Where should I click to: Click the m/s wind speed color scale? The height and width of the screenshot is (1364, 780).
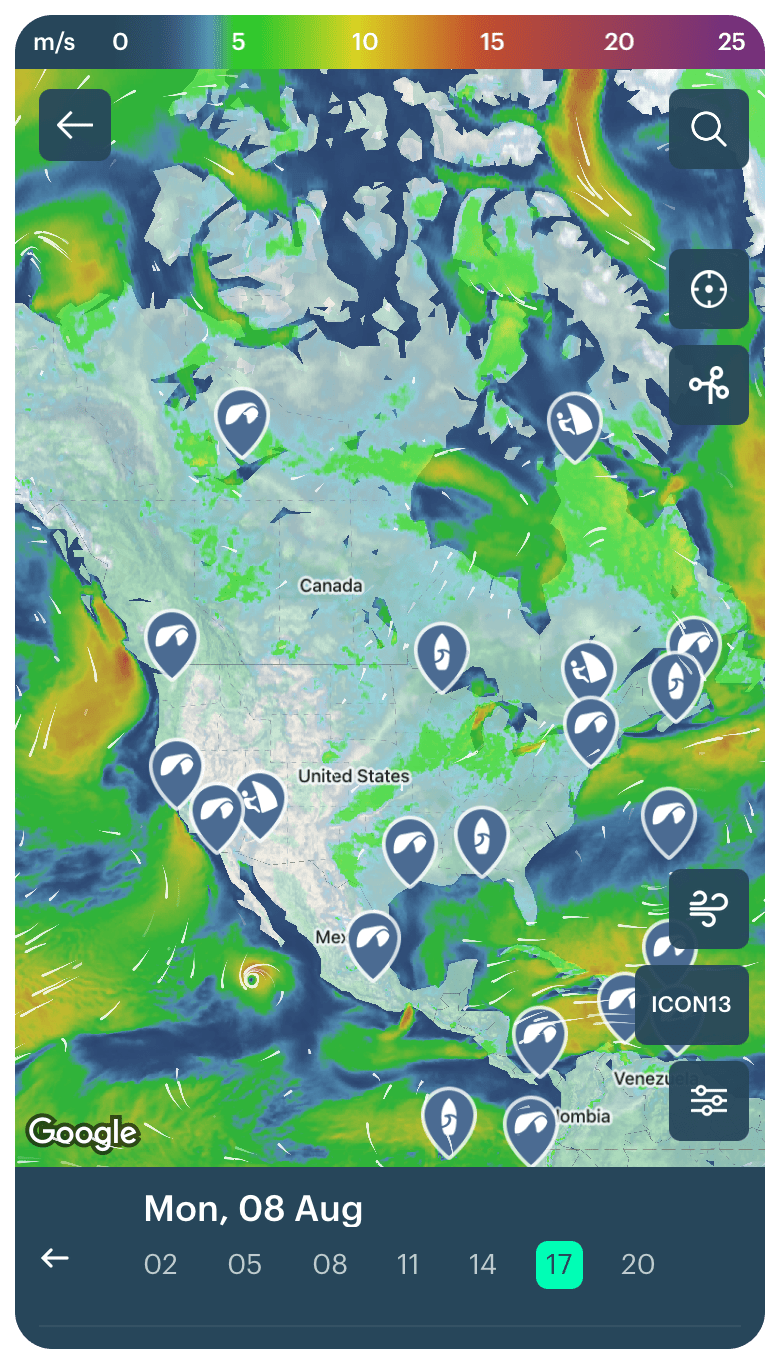point(390,42)
